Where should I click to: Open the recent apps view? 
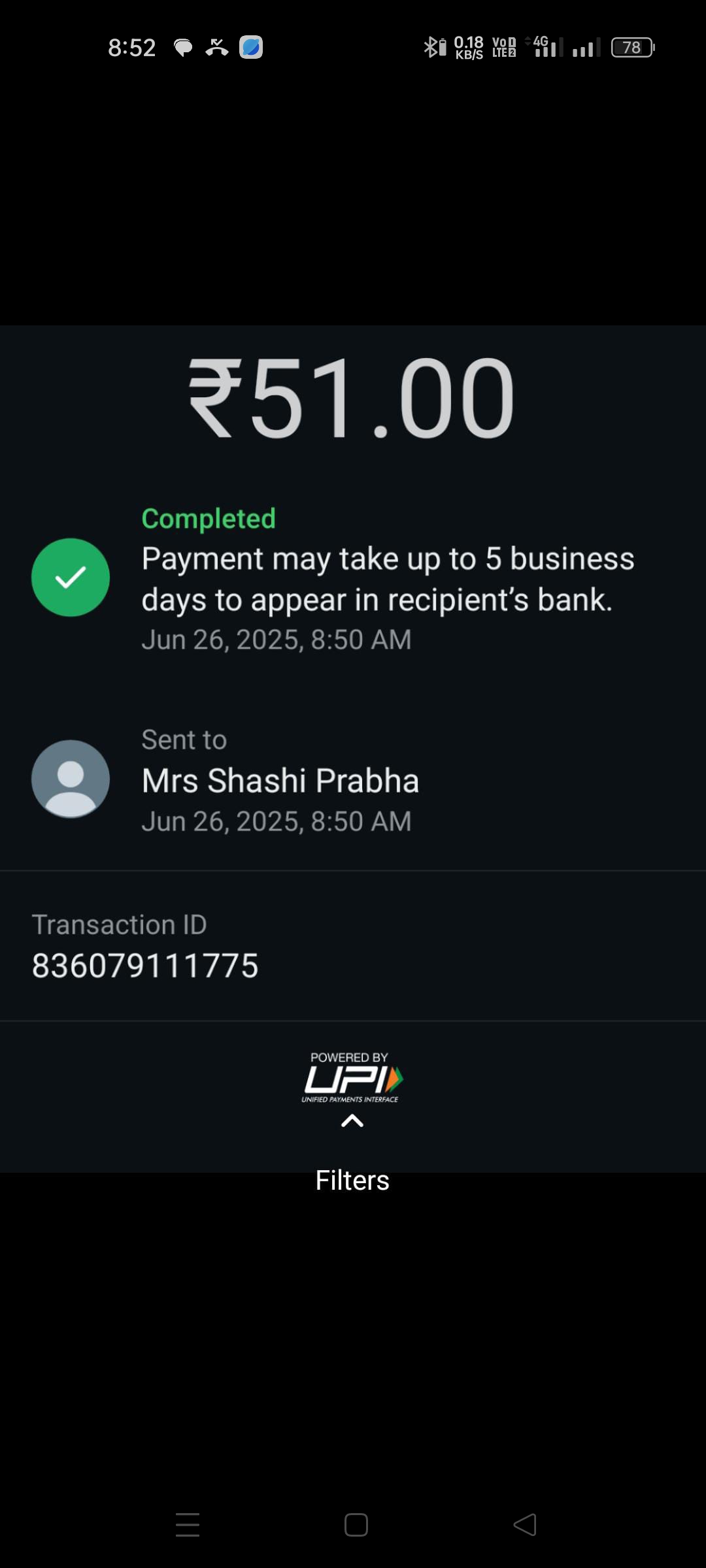(x=188, y=1525)
